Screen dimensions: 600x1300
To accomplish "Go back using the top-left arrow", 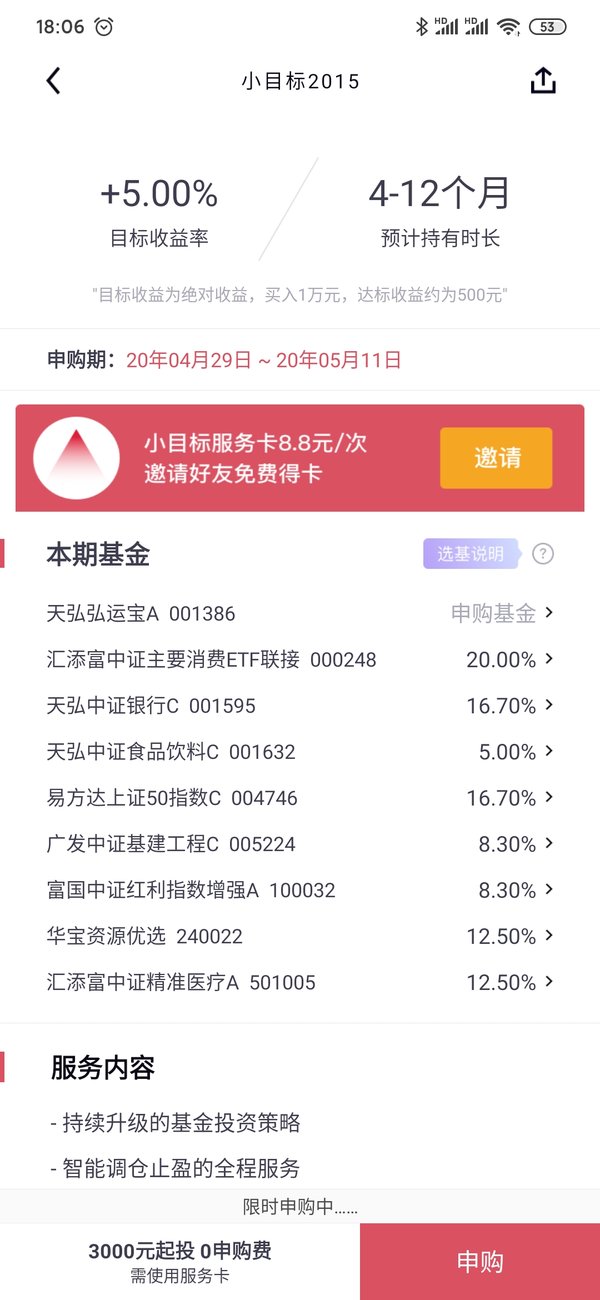I will [x=54, y=81].
